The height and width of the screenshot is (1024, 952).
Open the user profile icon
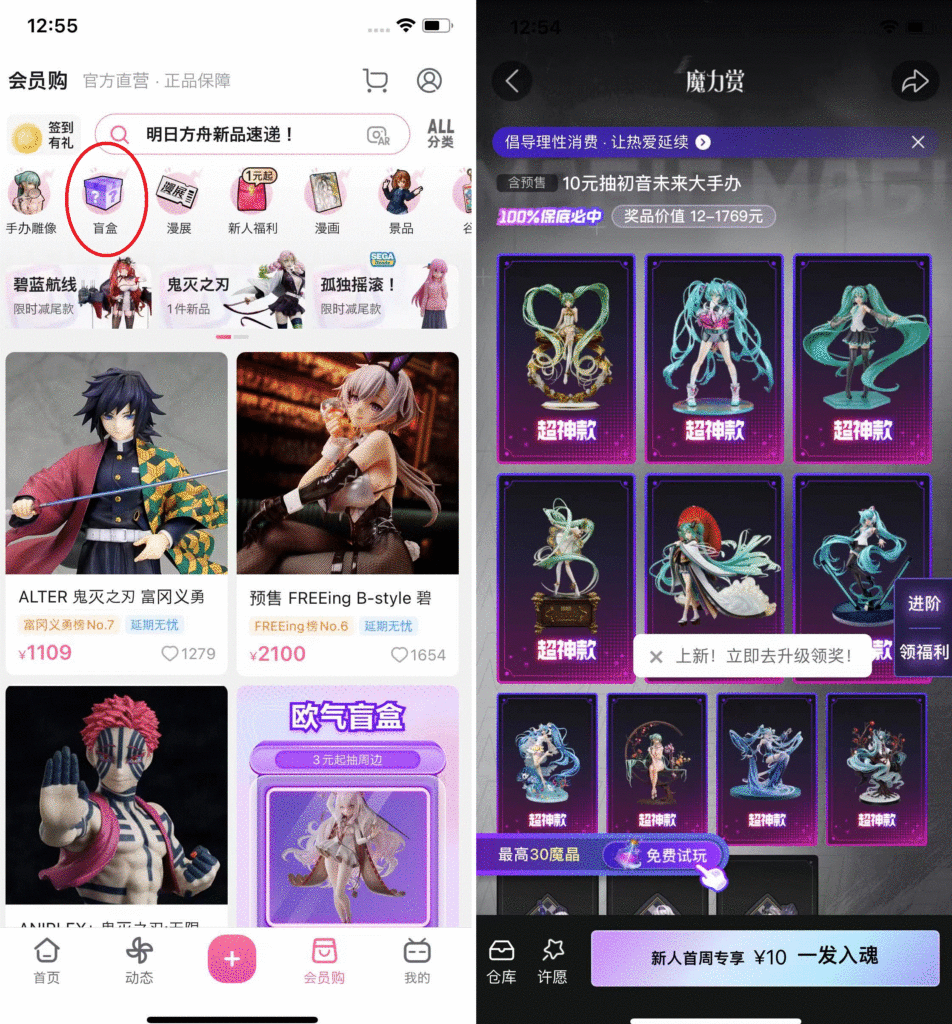(x=429, y=80)
